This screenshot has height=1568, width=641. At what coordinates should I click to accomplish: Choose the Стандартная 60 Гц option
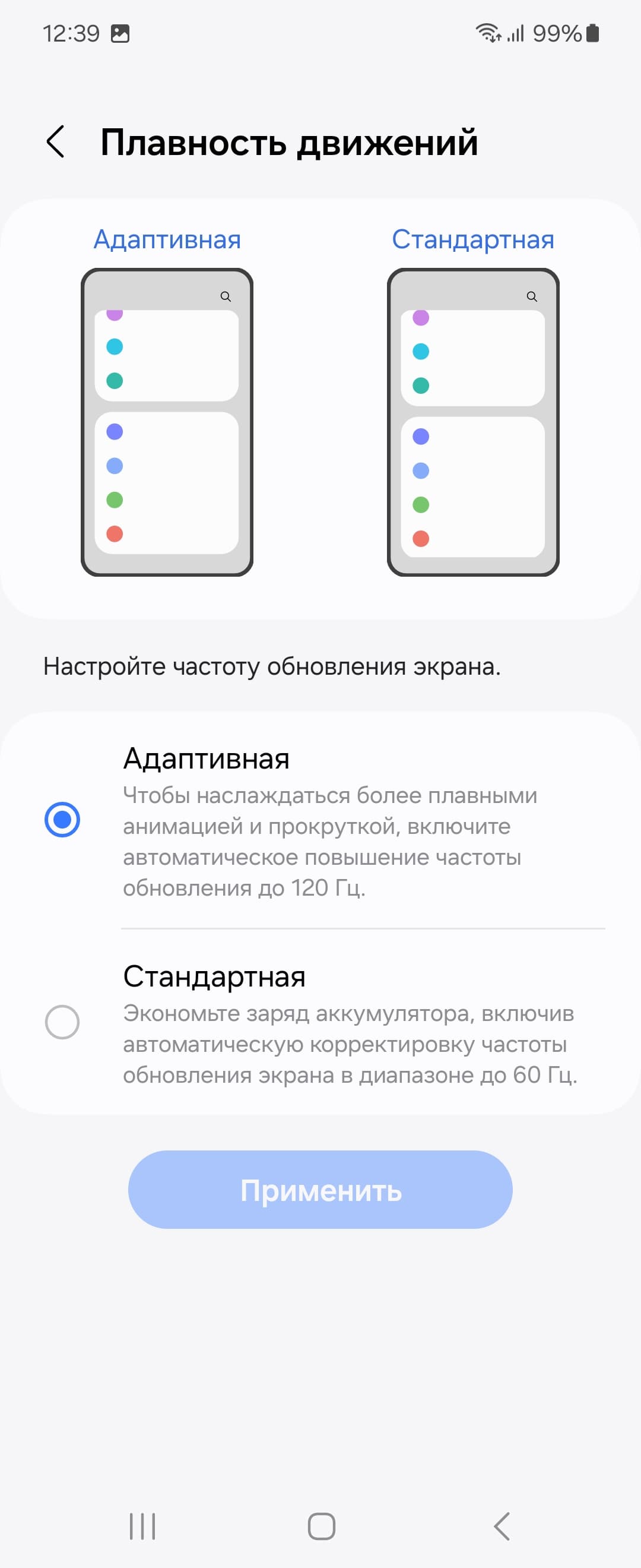(x=62, y=1022)
